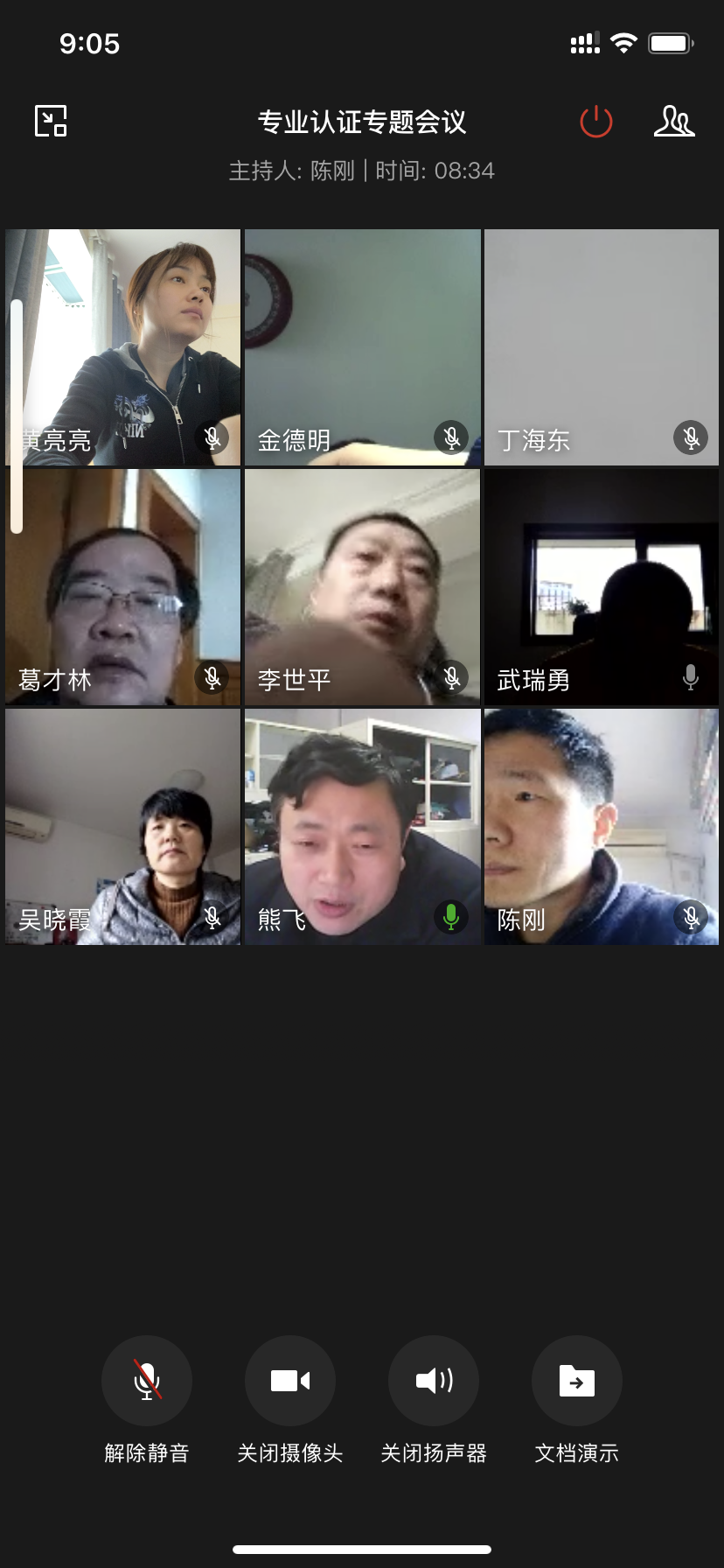Turn off camera with 关闭摄像头

coord(290,1381)
